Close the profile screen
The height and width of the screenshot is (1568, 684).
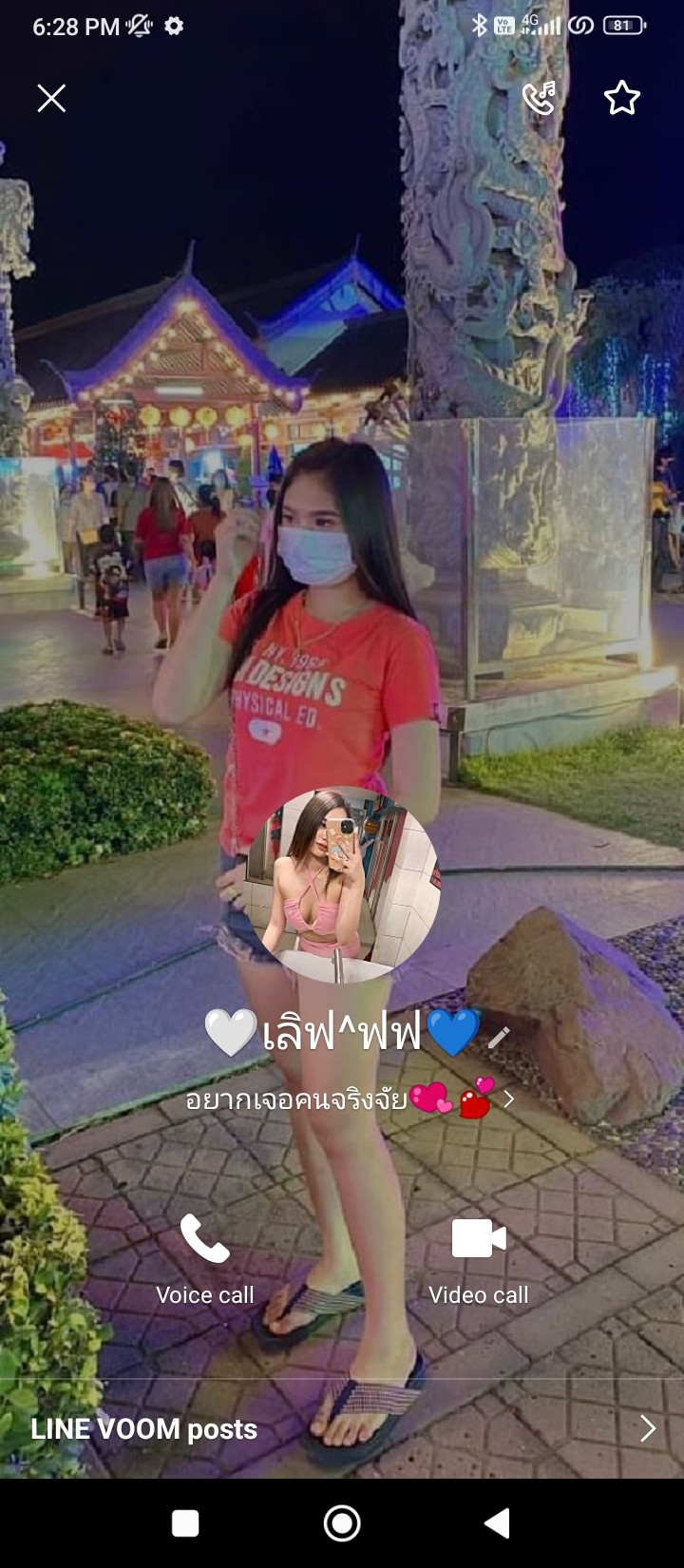coord(51,98)
